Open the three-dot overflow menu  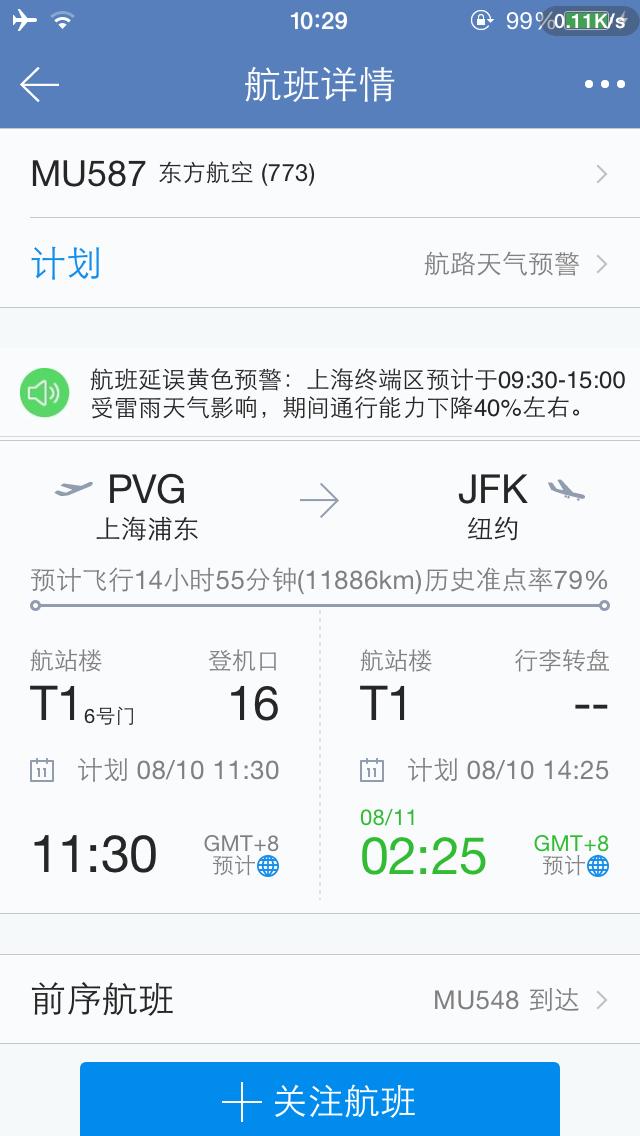point(604,85)
